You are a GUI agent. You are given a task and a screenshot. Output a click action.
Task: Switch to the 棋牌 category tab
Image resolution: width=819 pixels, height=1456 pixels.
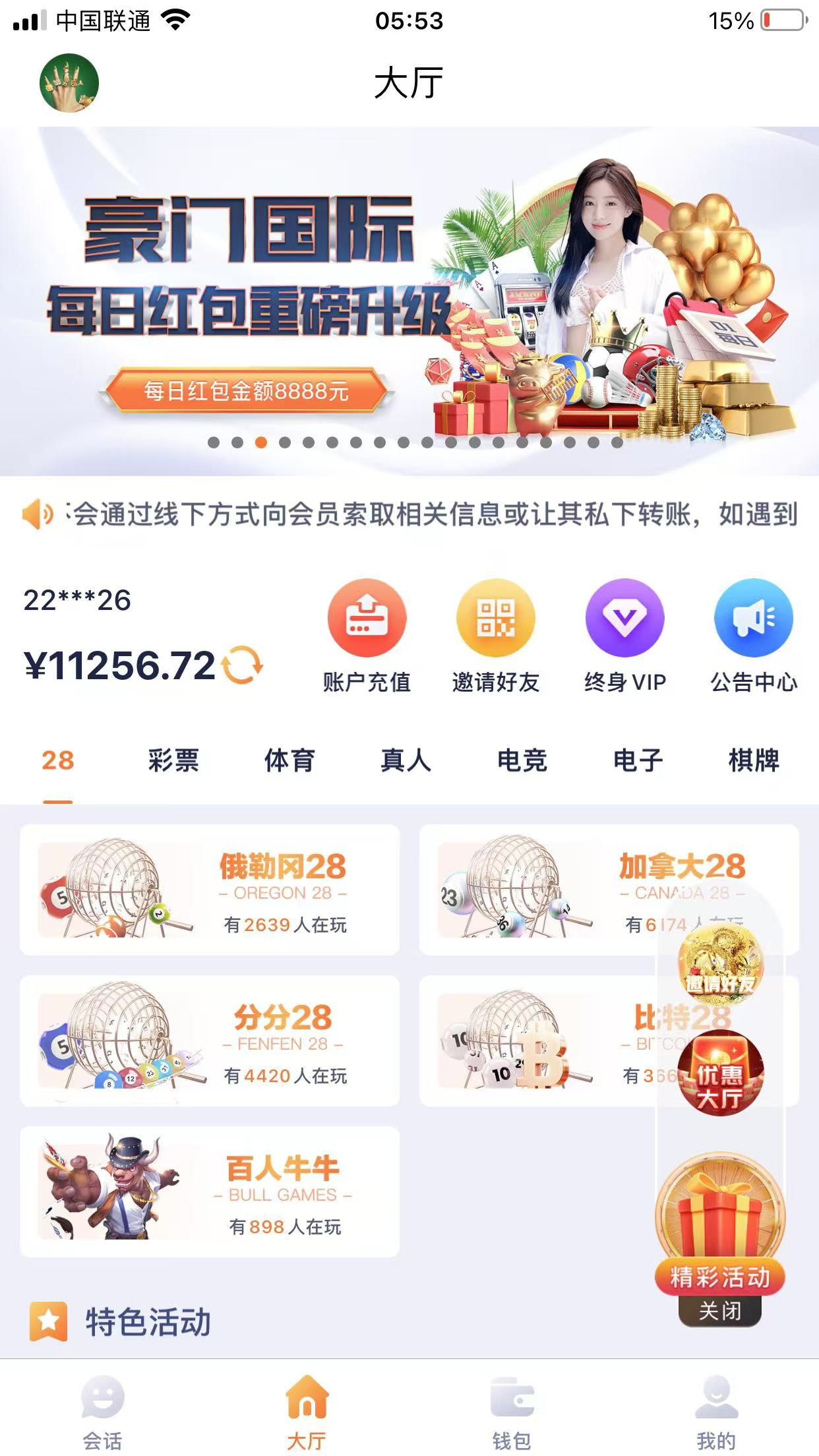tap(754, 760)
